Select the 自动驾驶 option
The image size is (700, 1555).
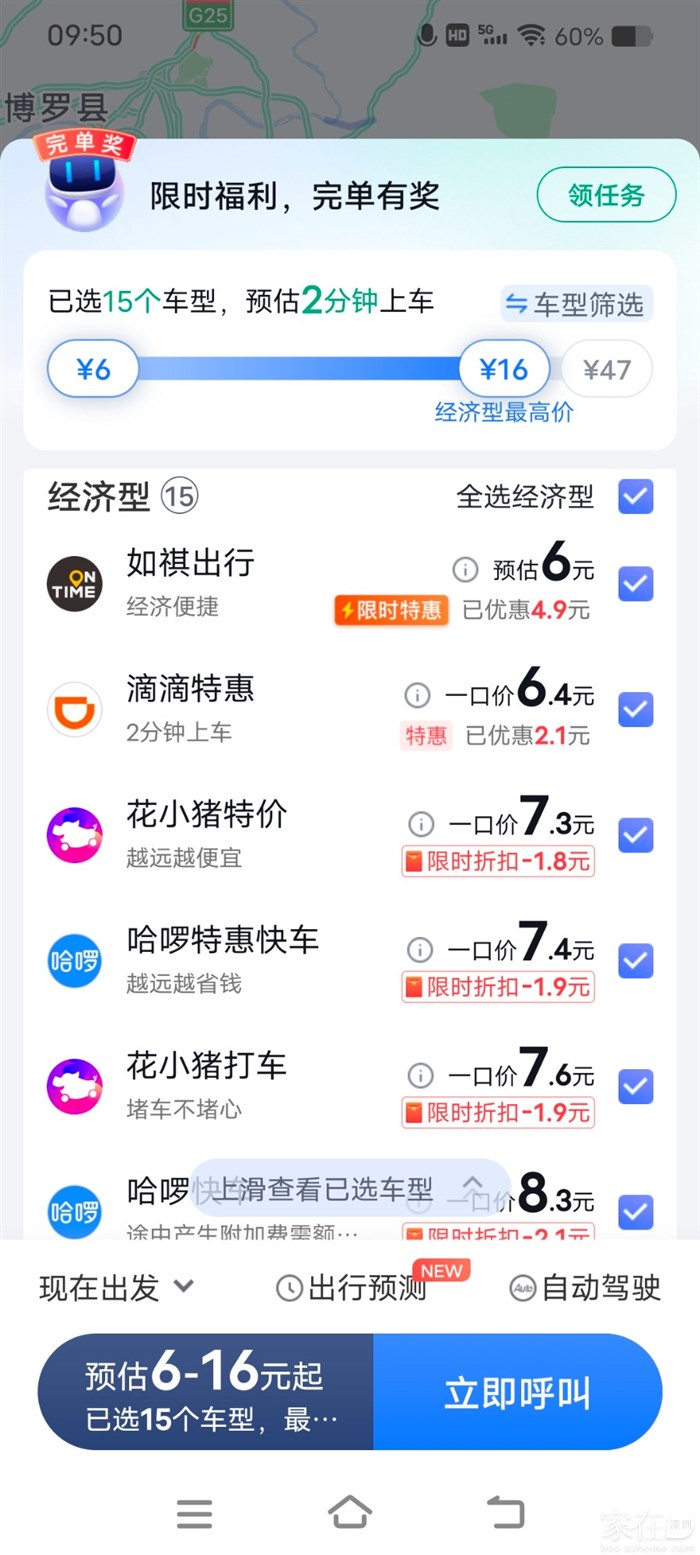[585, 1288]
